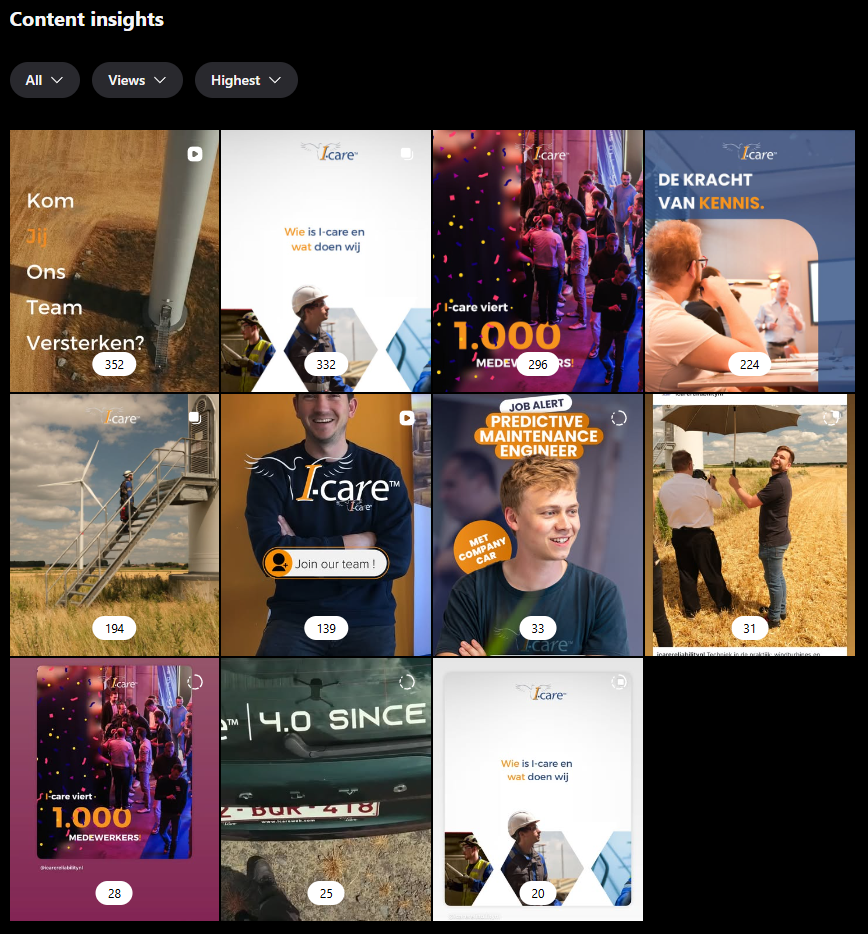Open the umbrella field story with 31 views
The image size is (868, 934).
click(x=750, y=524)
